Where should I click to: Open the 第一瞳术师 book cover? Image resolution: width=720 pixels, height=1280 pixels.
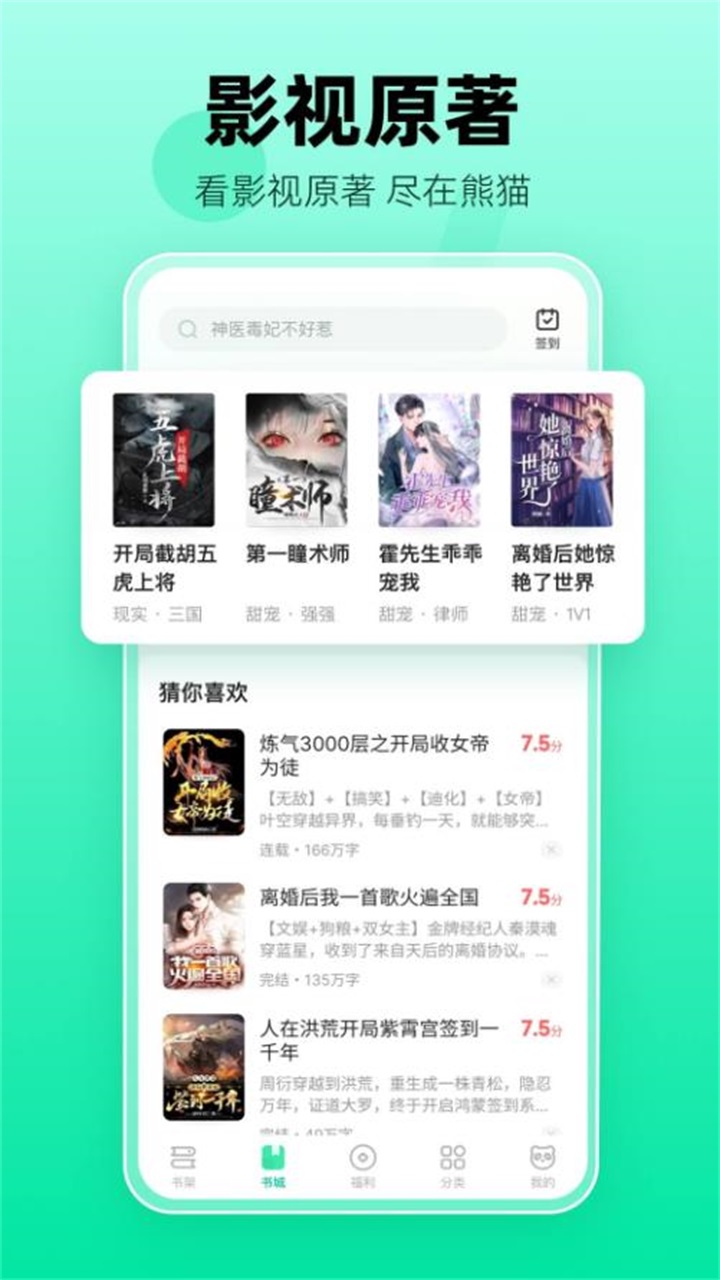(294, 462)
